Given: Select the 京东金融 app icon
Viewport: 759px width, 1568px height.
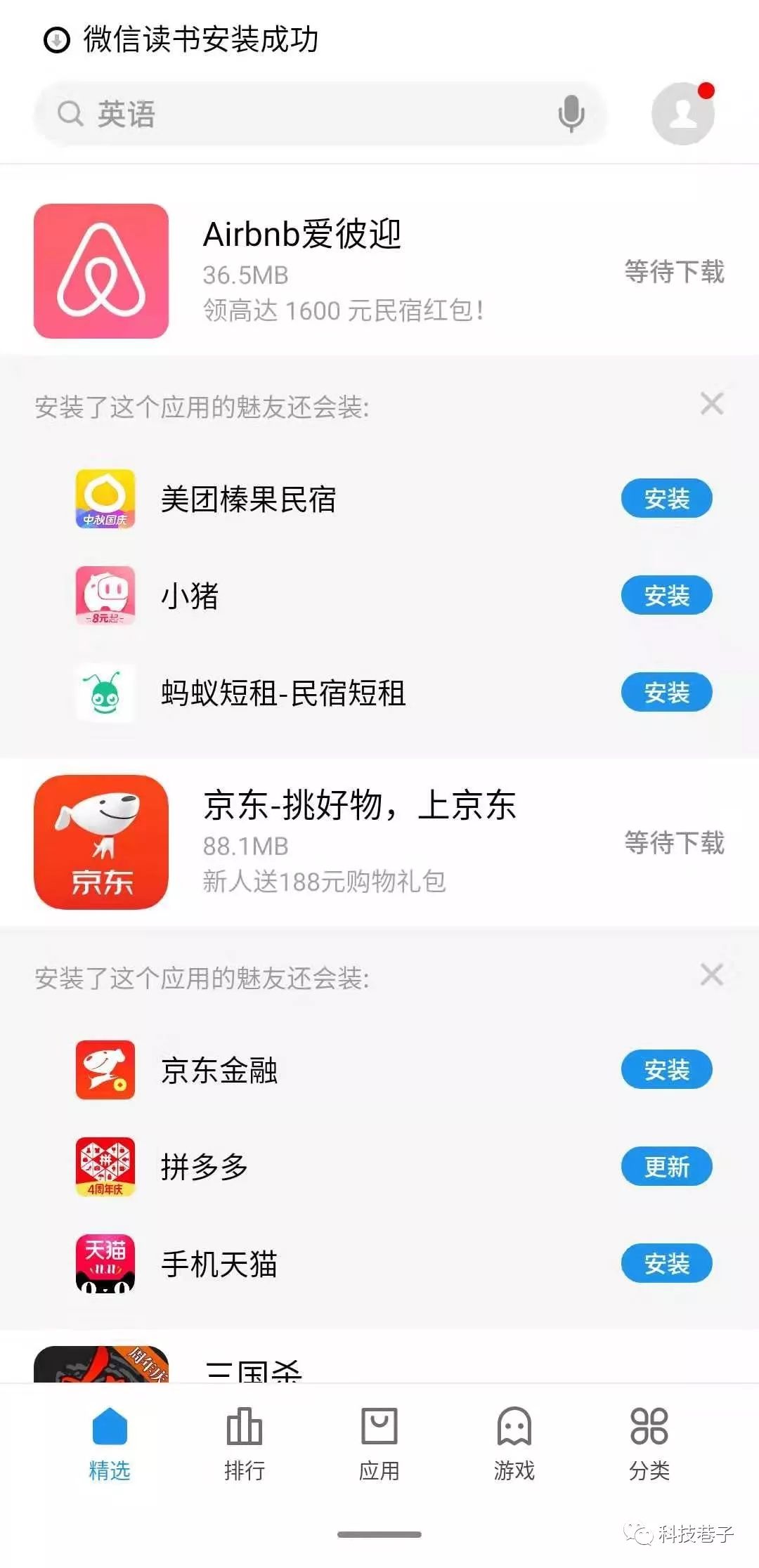Looking at the screenshot, I should point(104,1070).
